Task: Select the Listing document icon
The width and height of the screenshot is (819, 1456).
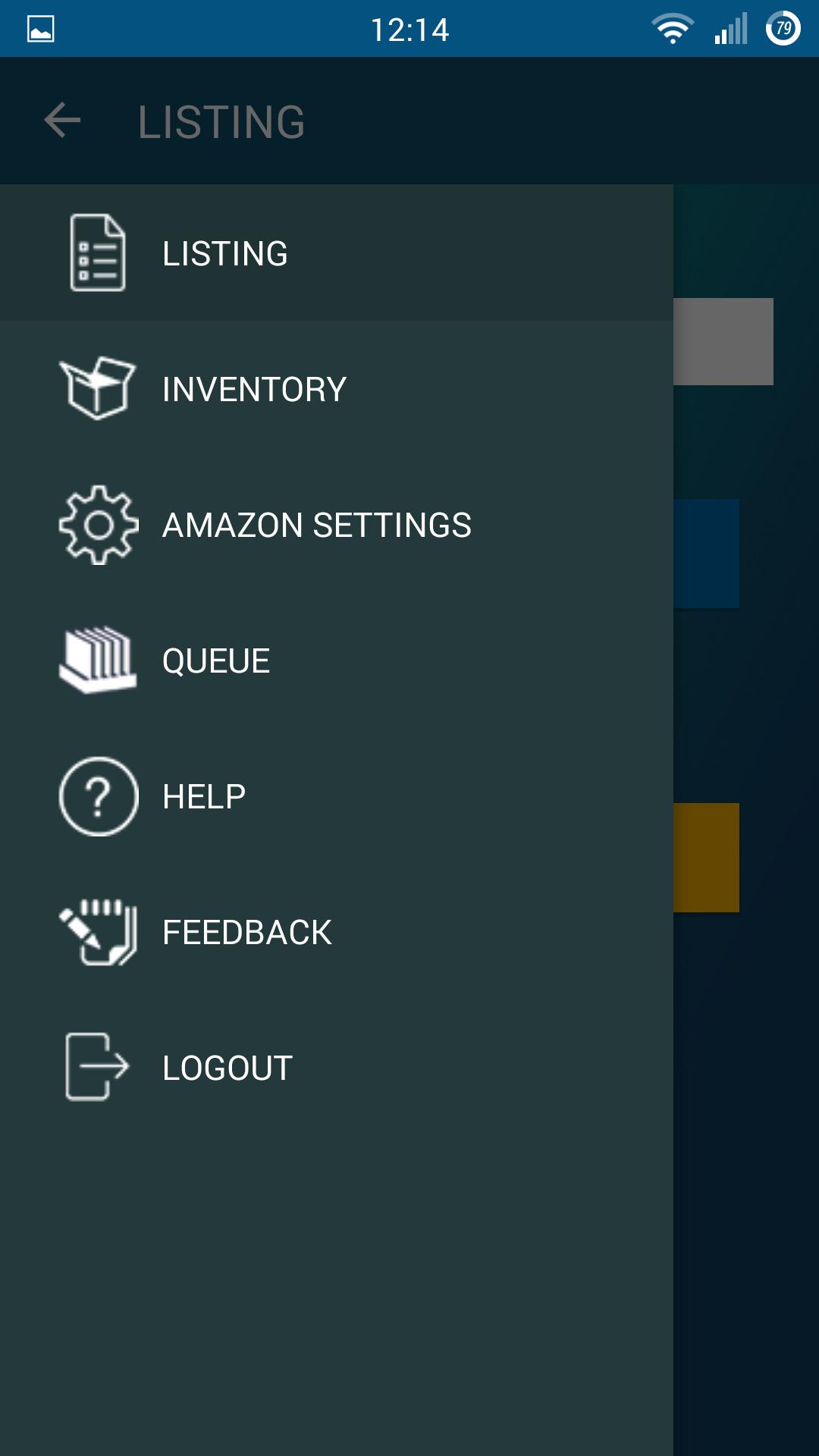Action: [96, 253]
